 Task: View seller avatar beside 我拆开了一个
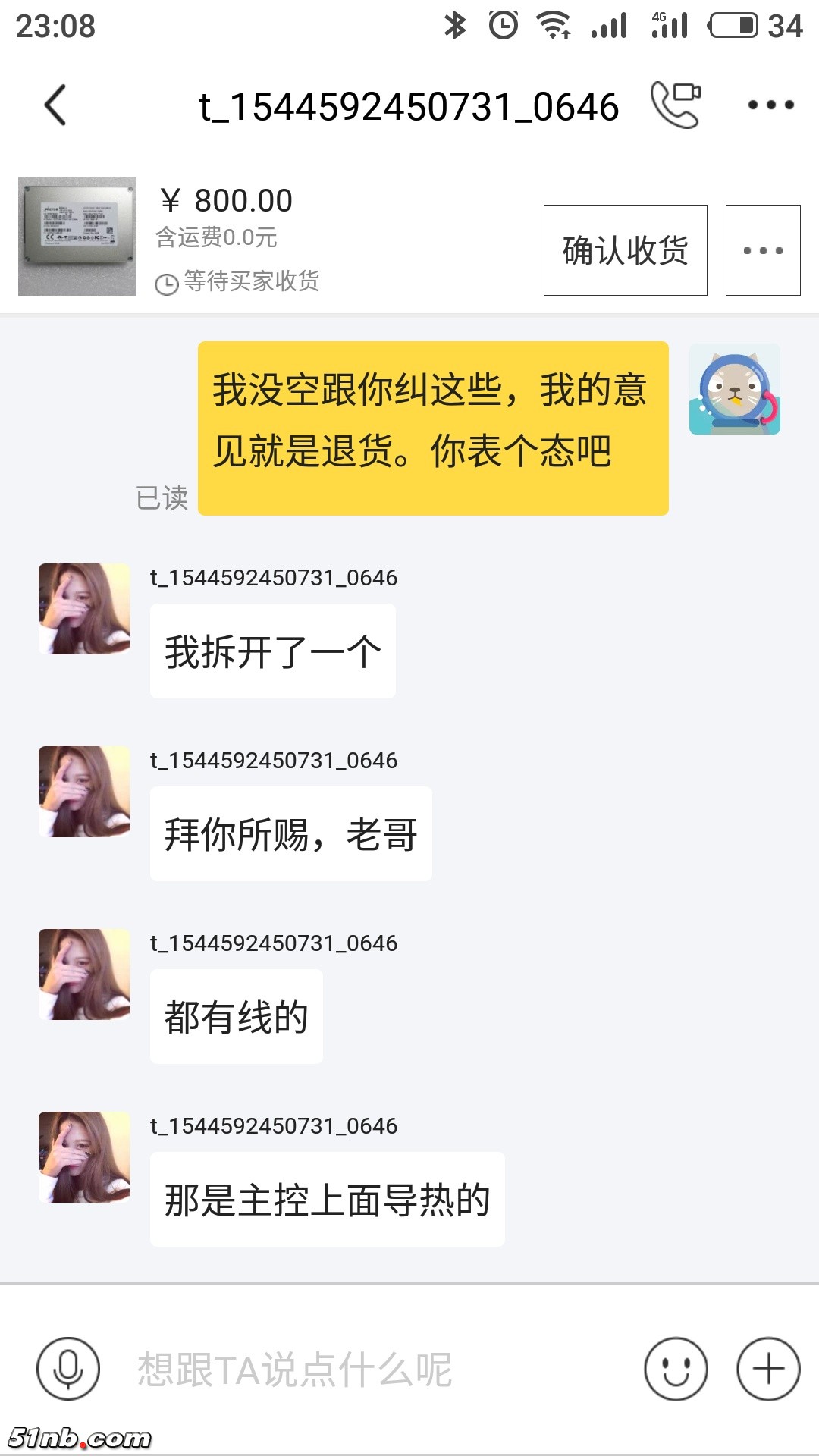coord(84,609)
